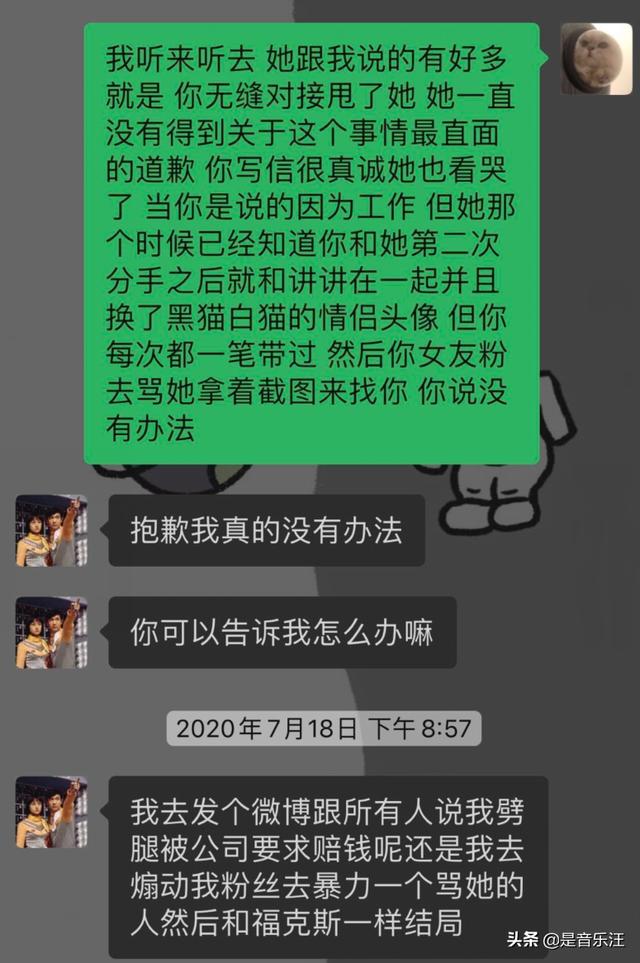640x963 pixels.
Task: Open sender's avatar next to 你可以告诉我怎么办嘛
Action: [51, 633]
